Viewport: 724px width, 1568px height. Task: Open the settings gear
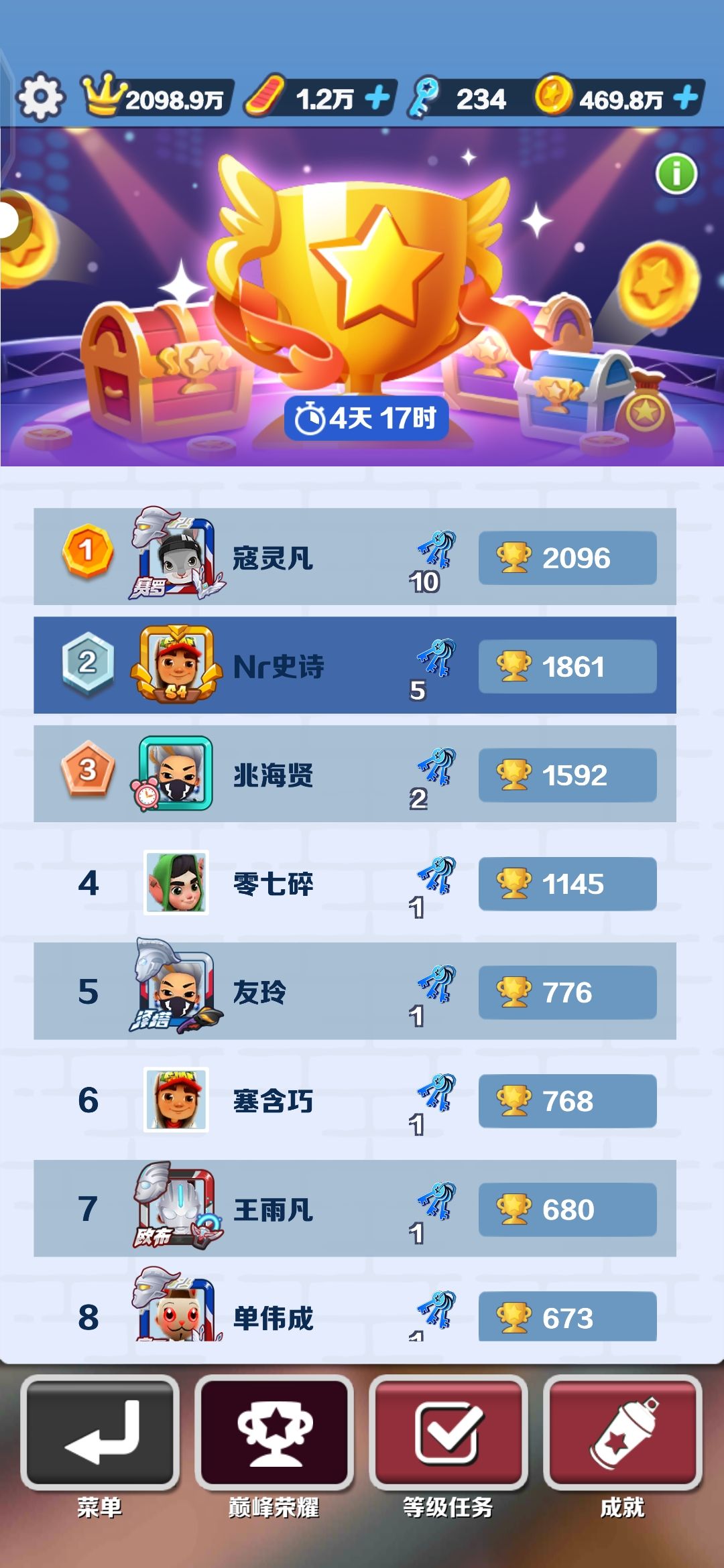point(40,98)
